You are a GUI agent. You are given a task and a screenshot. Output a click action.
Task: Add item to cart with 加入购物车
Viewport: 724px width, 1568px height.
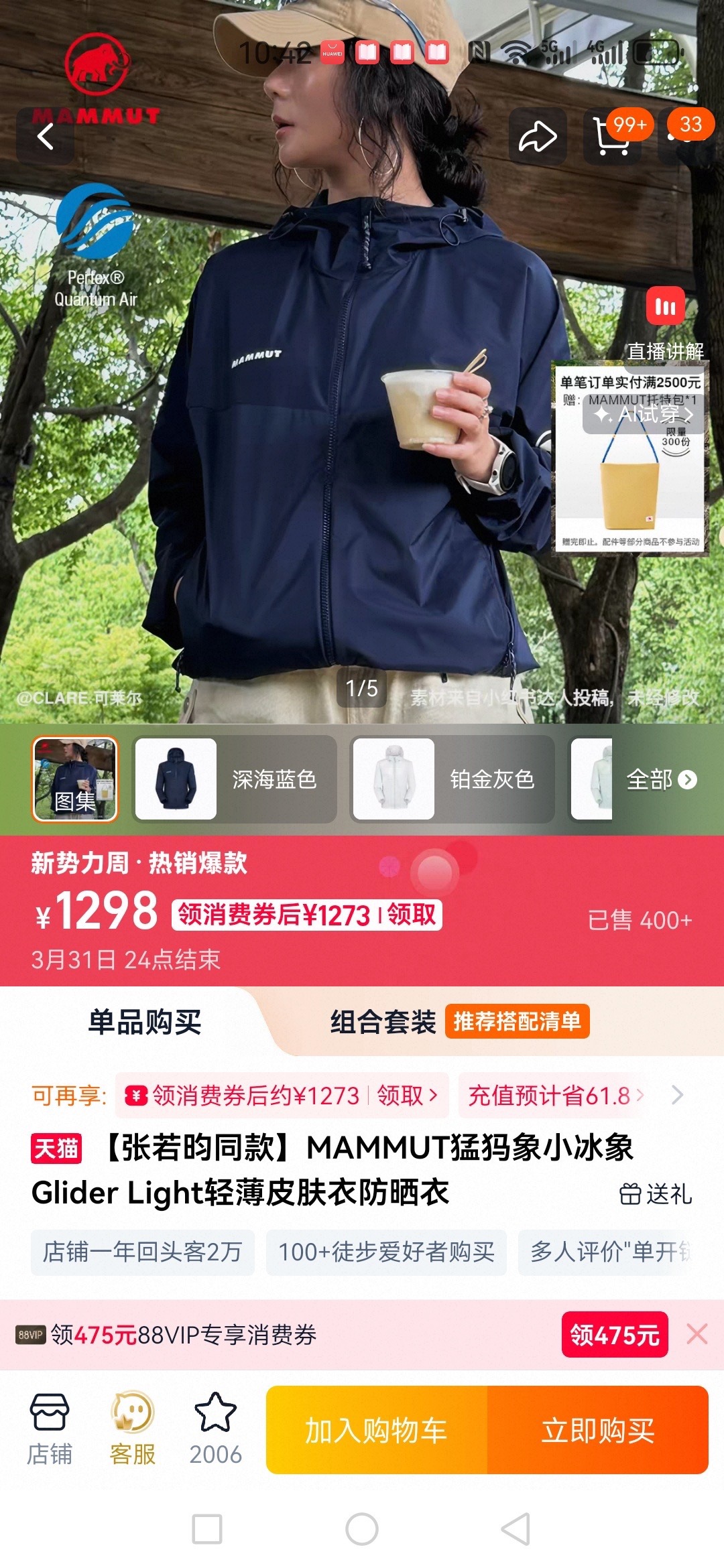pyautogui.click(x=377, y=1430)
